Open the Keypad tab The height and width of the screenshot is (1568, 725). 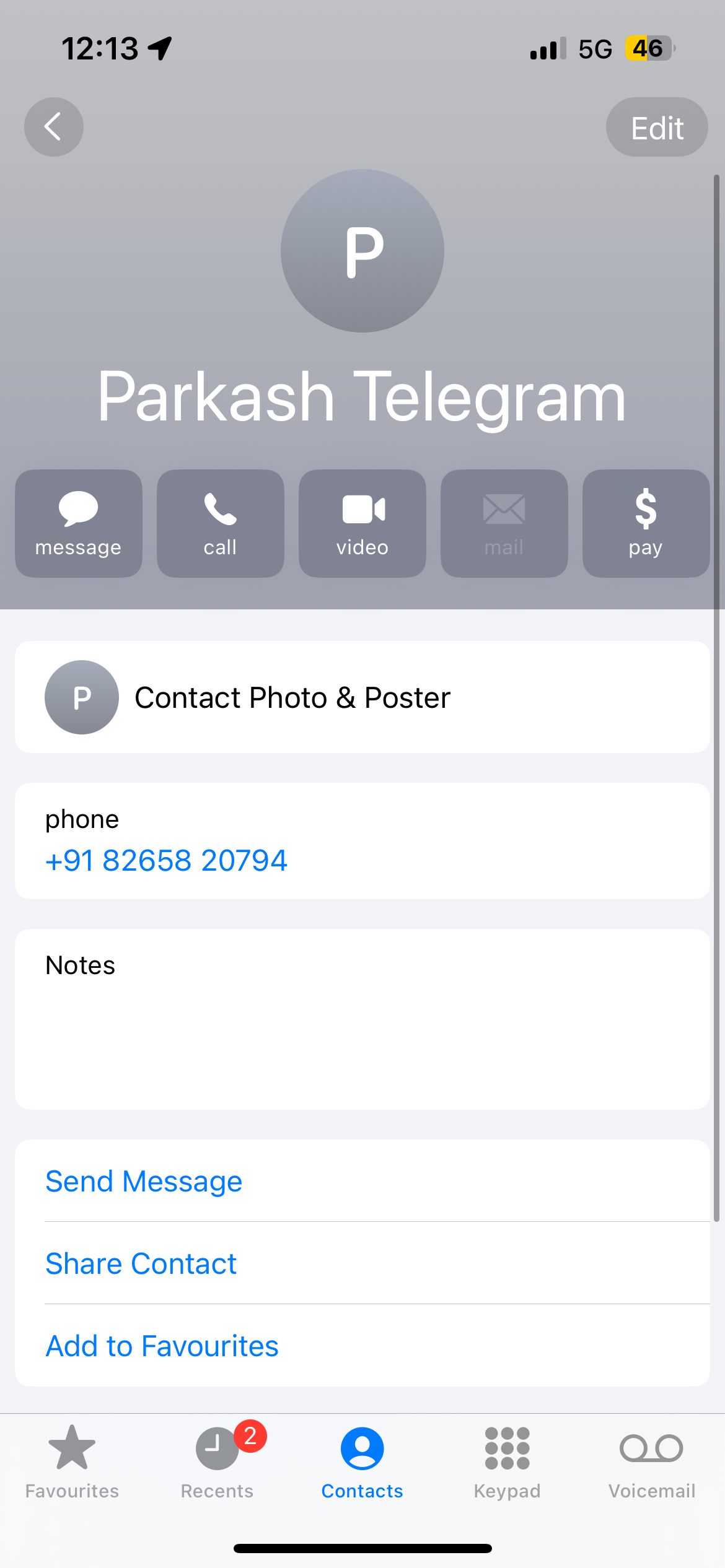(x=507, y=1461)
